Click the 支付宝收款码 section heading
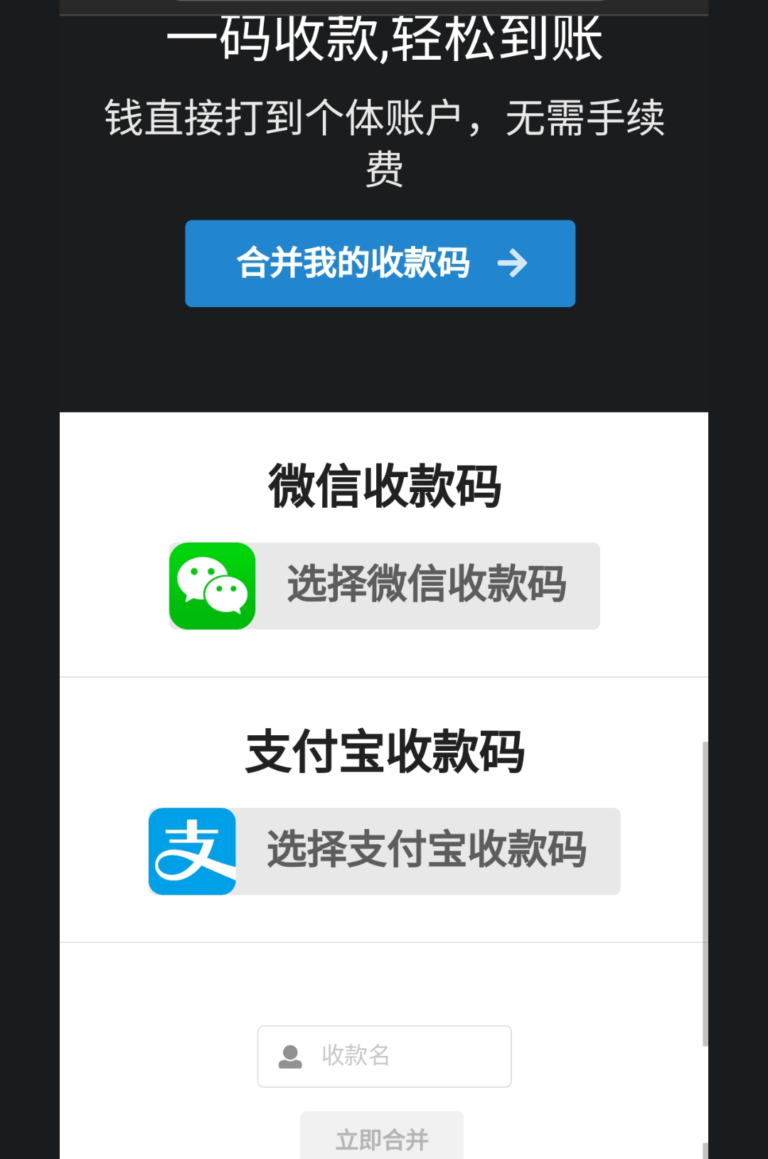The width and height of the screenshot is (768, 1159). pyautogui.click(x=383, y=752)
